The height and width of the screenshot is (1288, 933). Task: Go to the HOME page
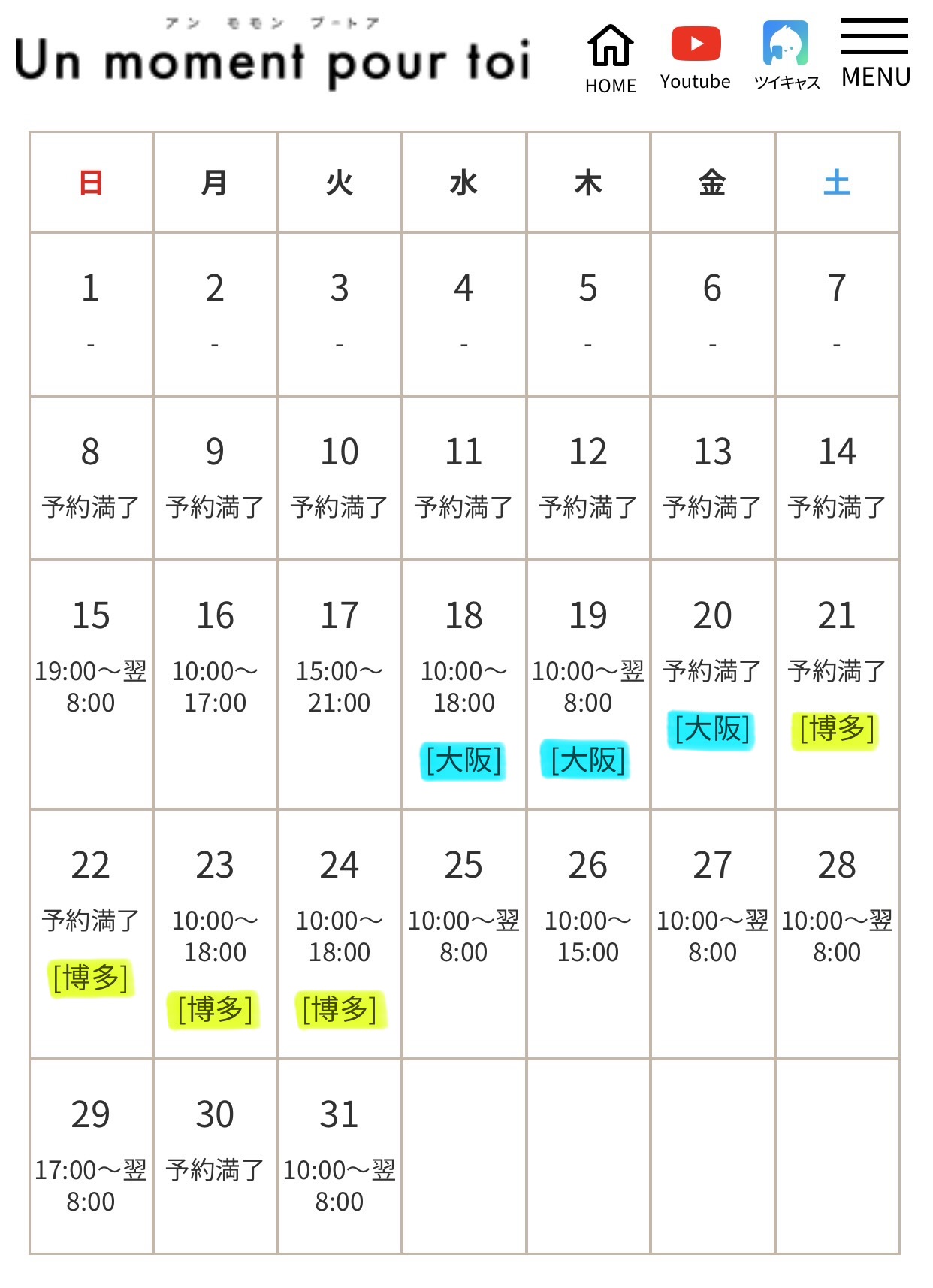[x=610, y=59]
